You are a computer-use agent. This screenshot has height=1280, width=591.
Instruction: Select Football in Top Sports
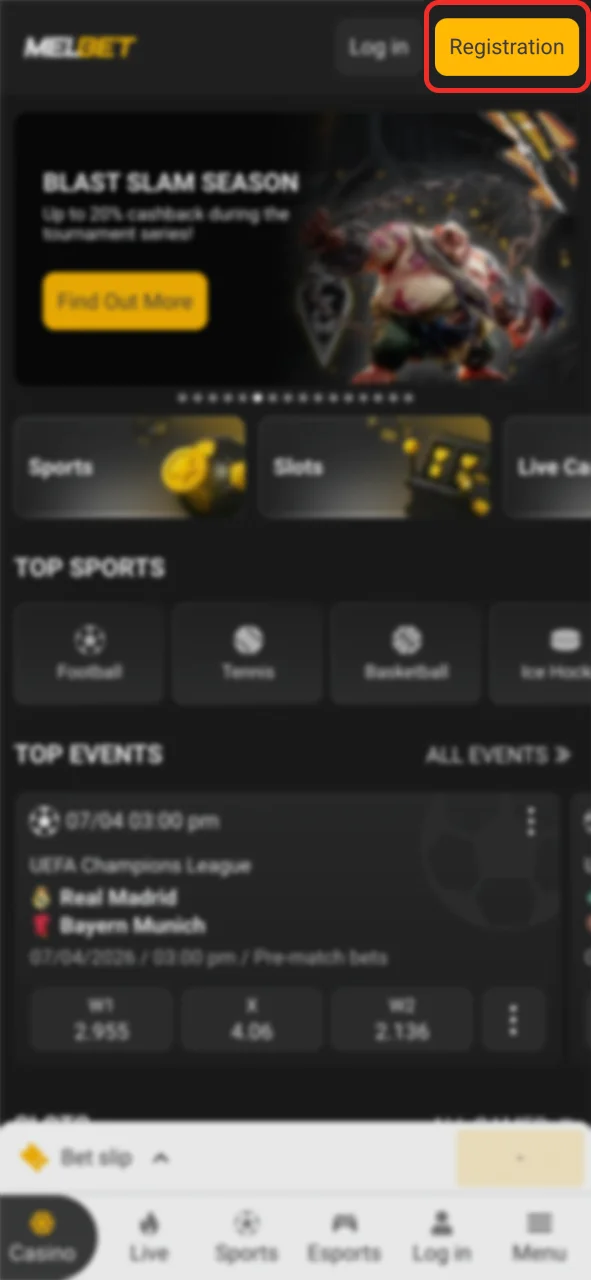point(89,654)
